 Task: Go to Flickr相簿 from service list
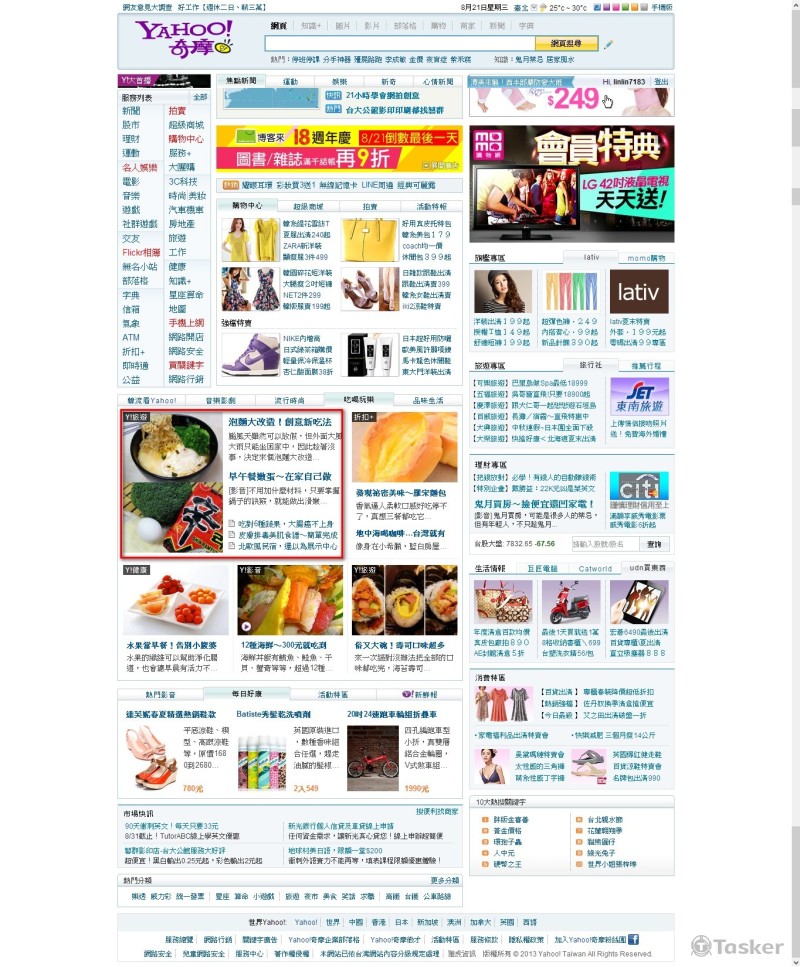point(140,253)
